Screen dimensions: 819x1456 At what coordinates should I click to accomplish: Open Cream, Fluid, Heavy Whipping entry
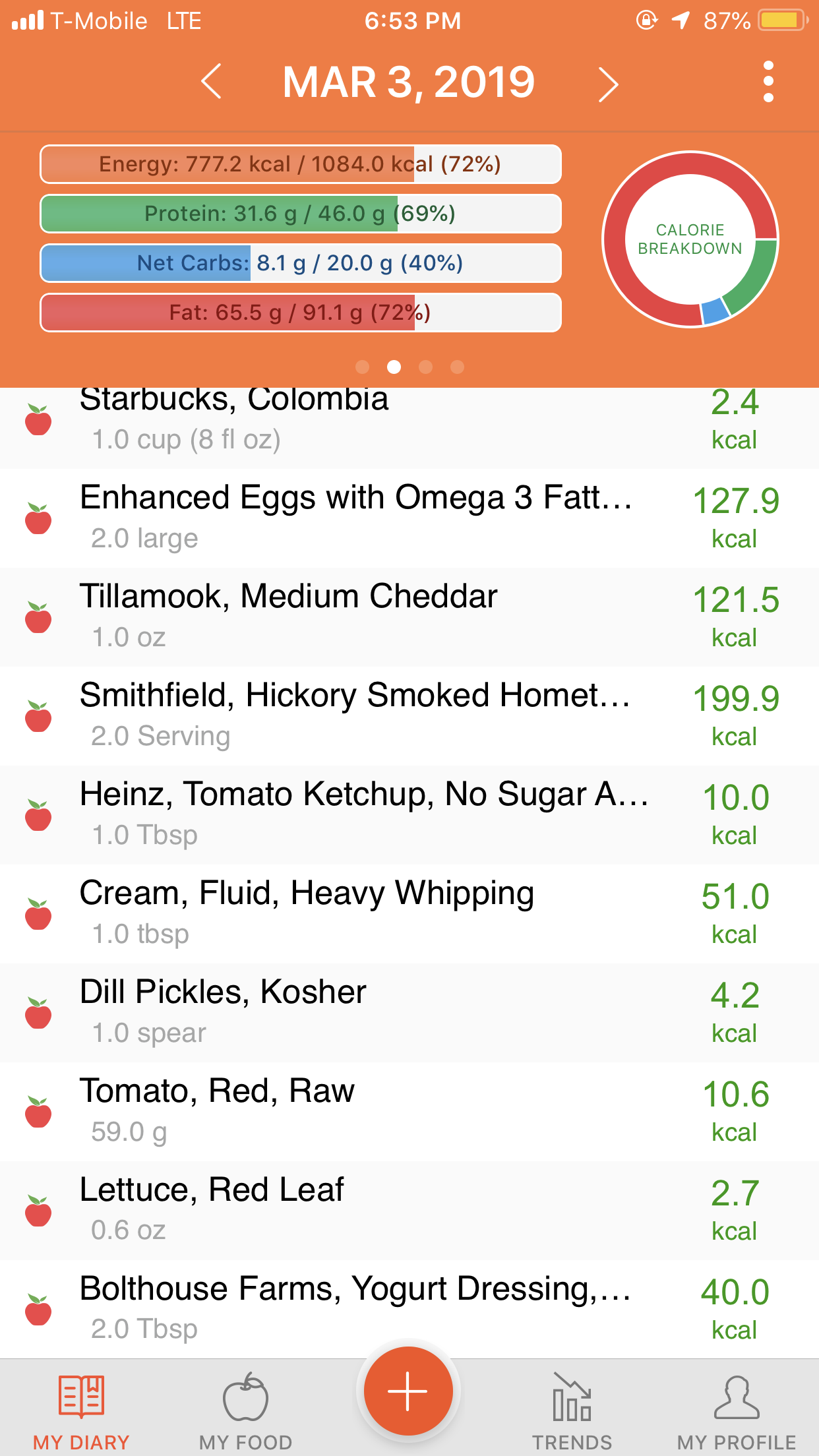409,914
